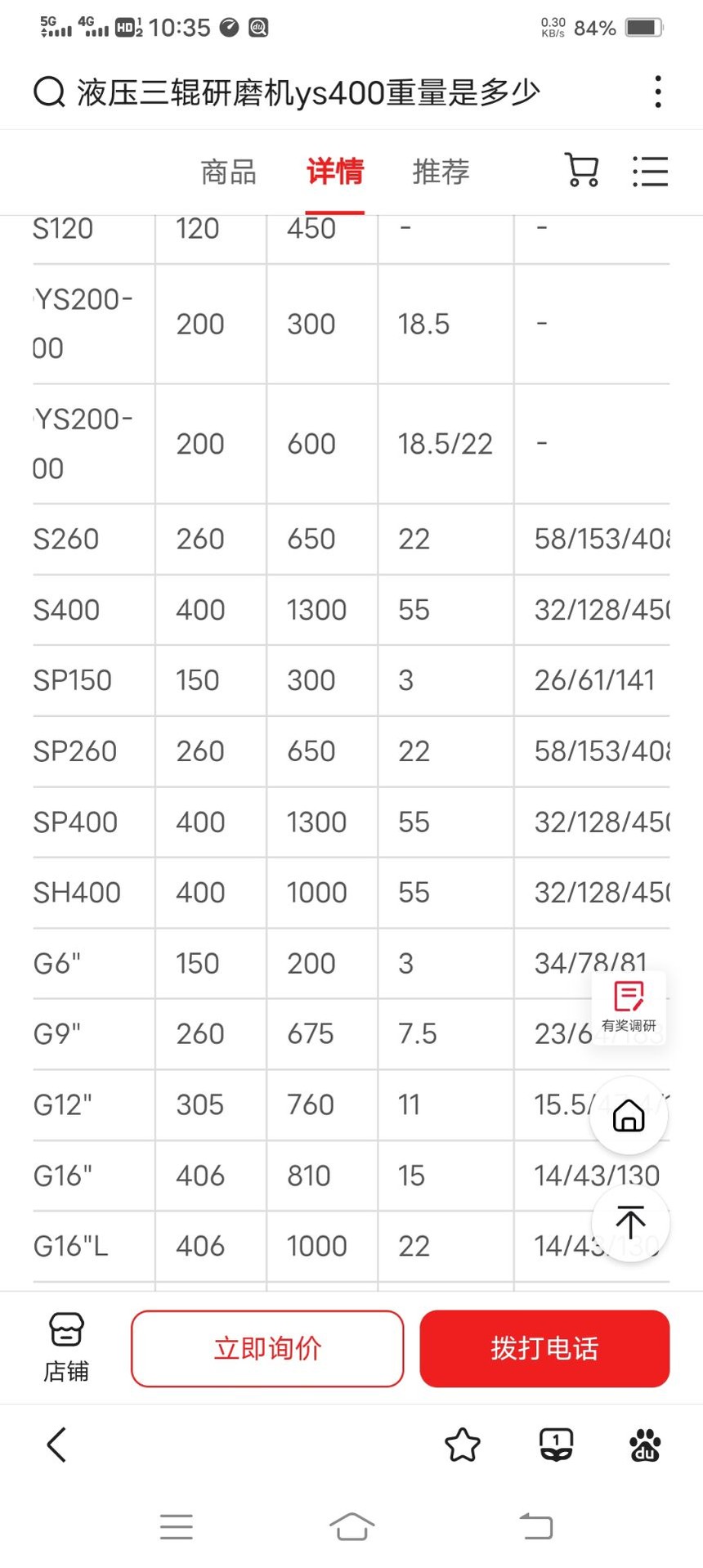Jump back to top with the arrow button
The image size is (703, 1568).
coord(630,1222)
